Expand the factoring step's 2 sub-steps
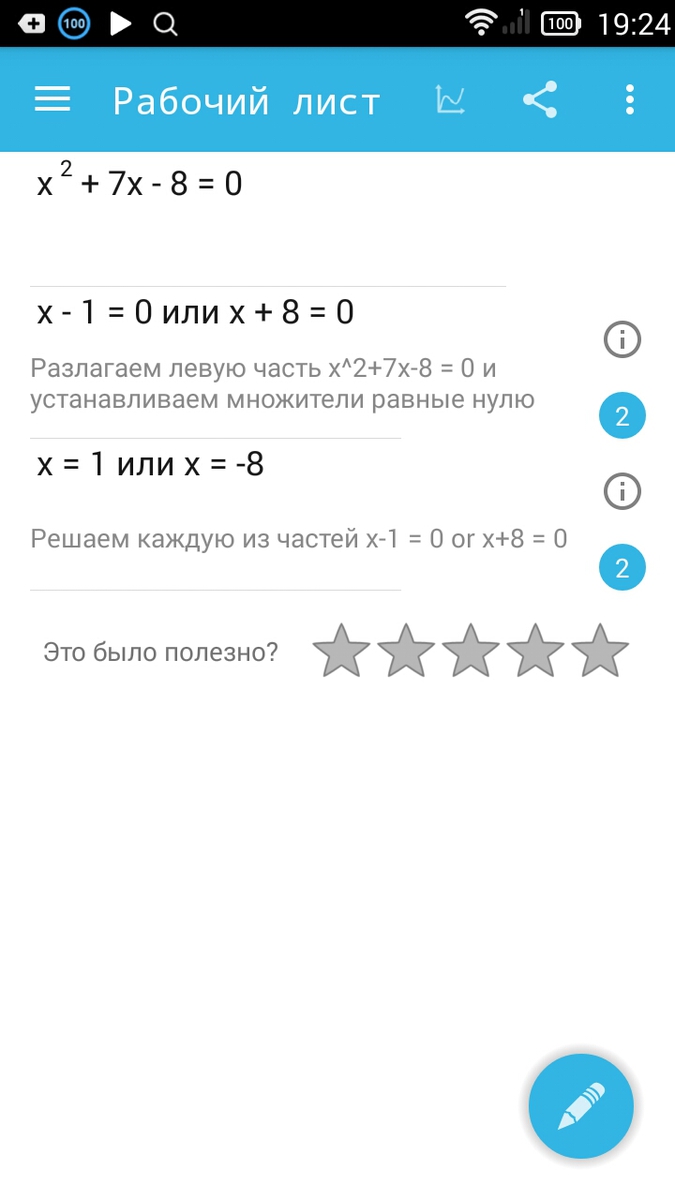This screenshot has height=1200, width=675. (x=622, y=417)
